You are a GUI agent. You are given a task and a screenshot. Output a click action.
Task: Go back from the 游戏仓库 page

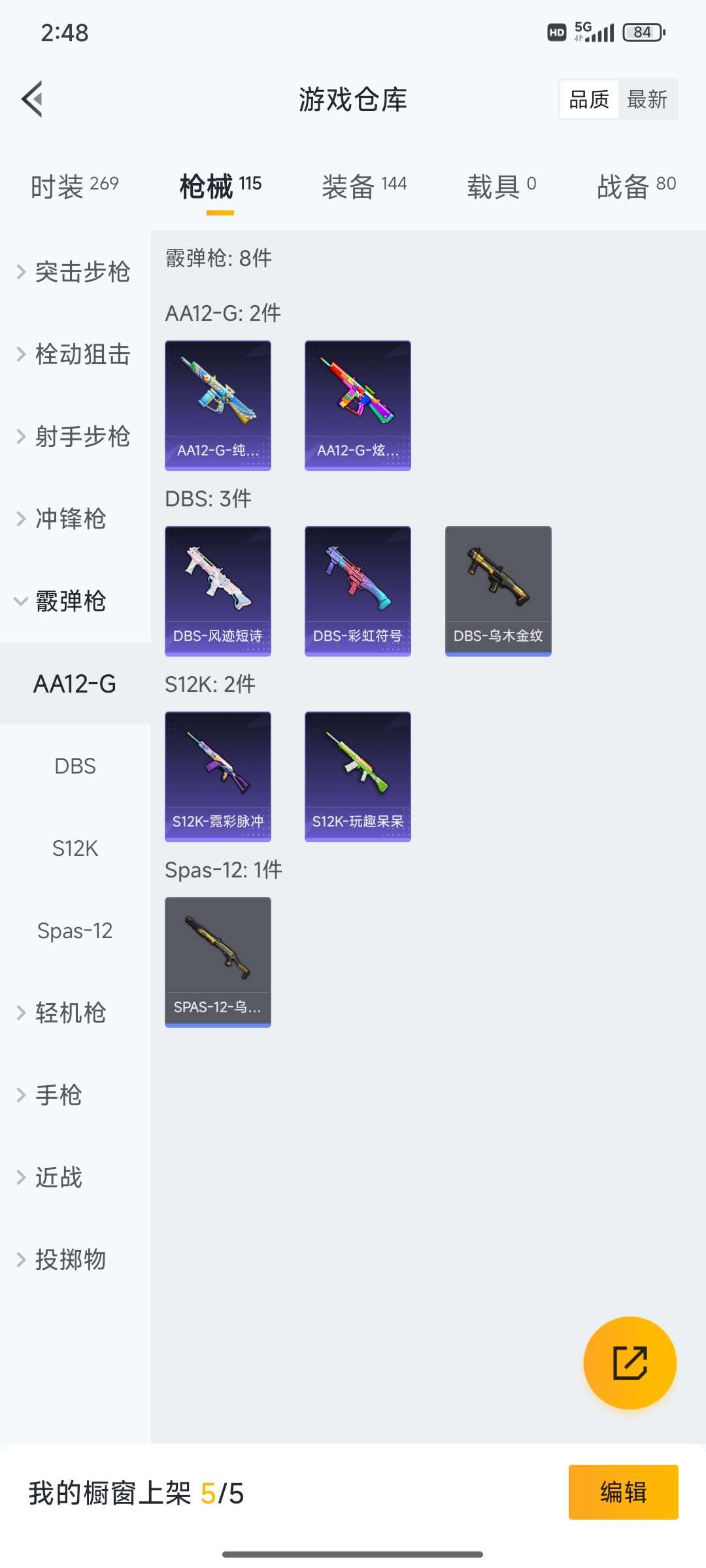(33, 99)
